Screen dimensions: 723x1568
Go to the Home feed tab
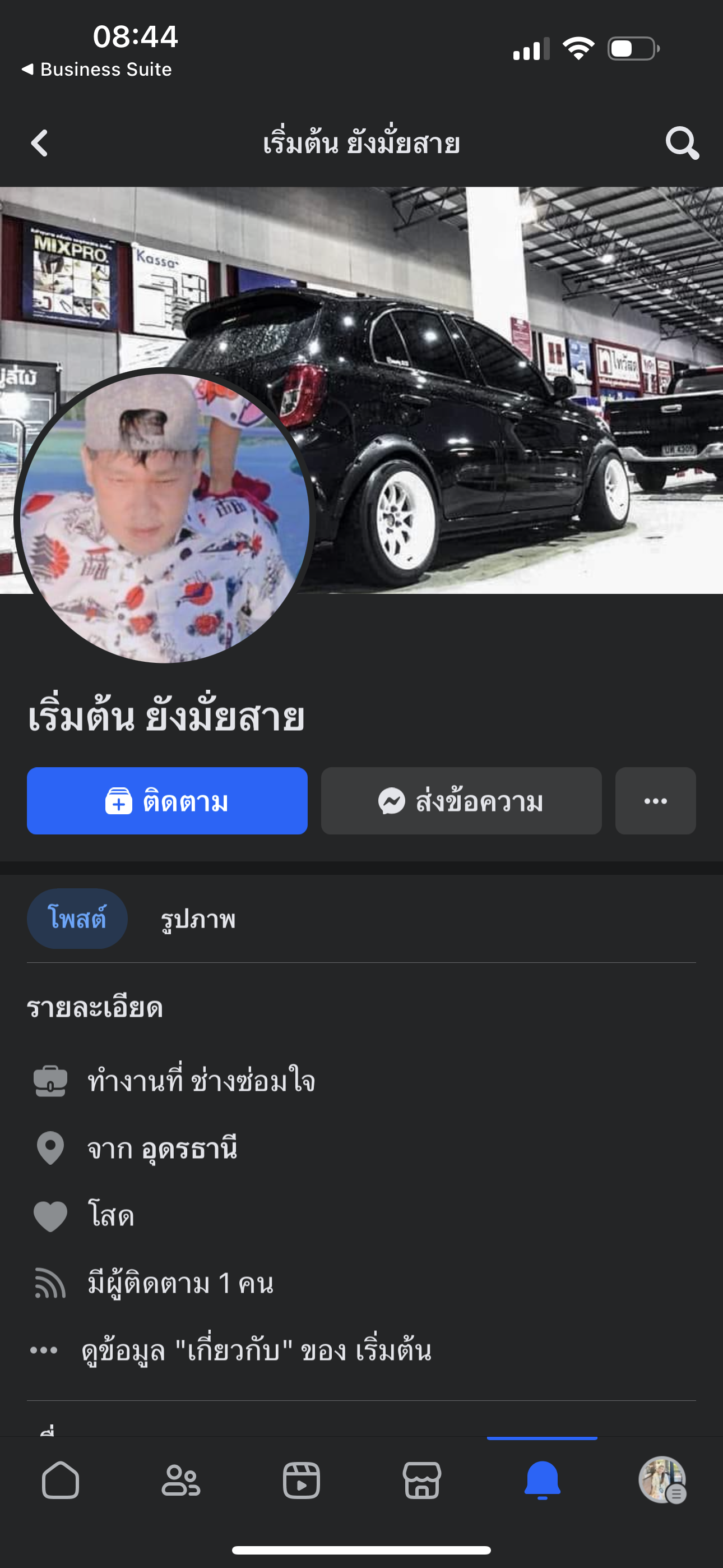[61, 1480]
